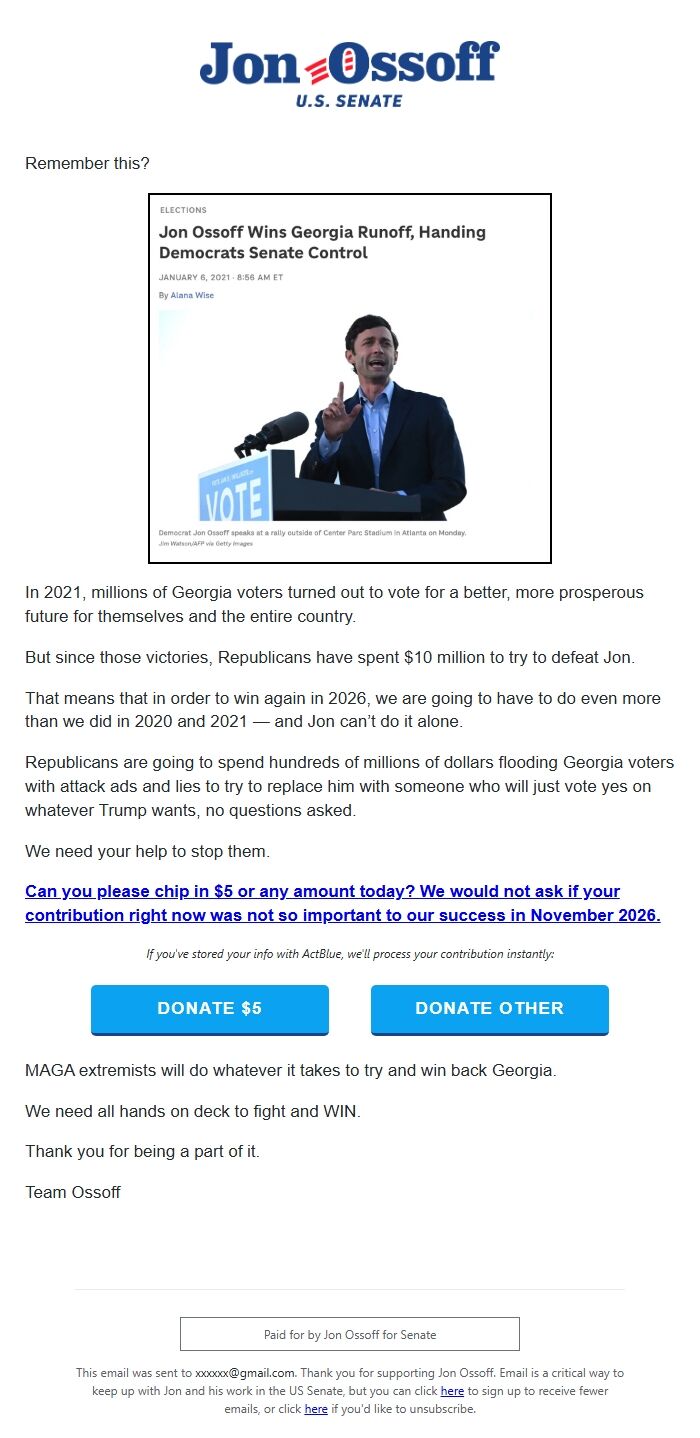Choose the DONATE OTHER button

coord(489,1009)
